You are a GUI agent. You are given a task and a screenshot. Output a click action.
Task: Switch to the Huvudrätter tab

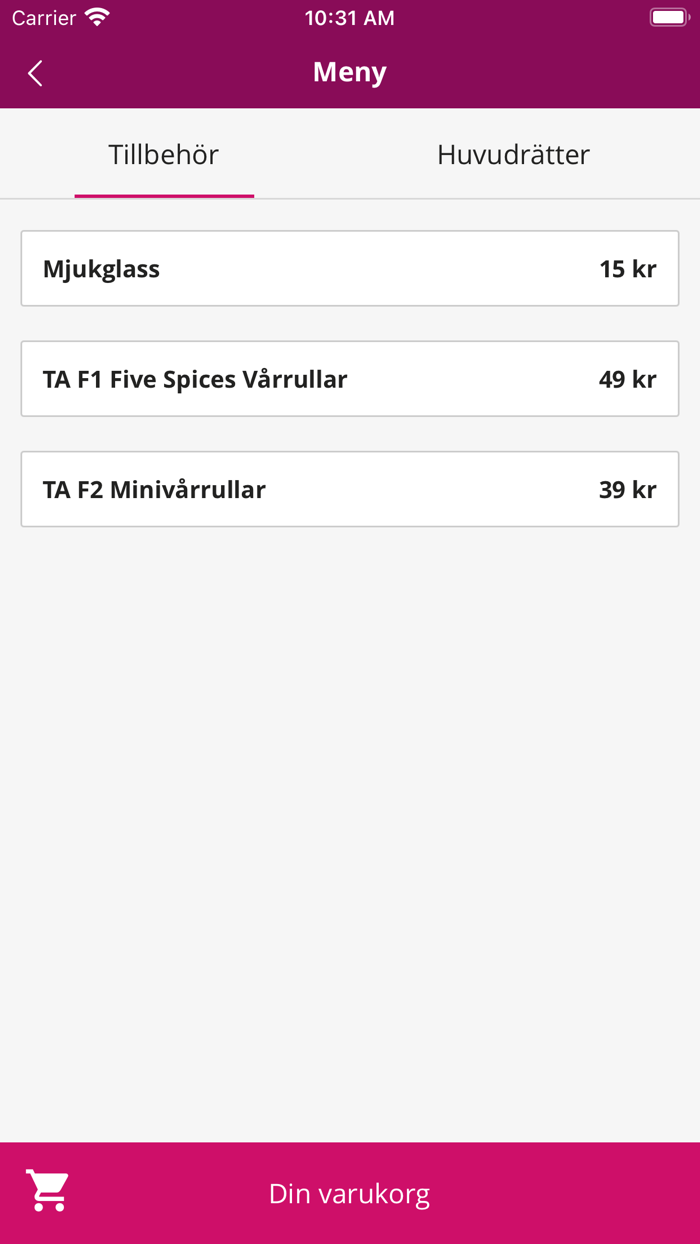point(513,155)
